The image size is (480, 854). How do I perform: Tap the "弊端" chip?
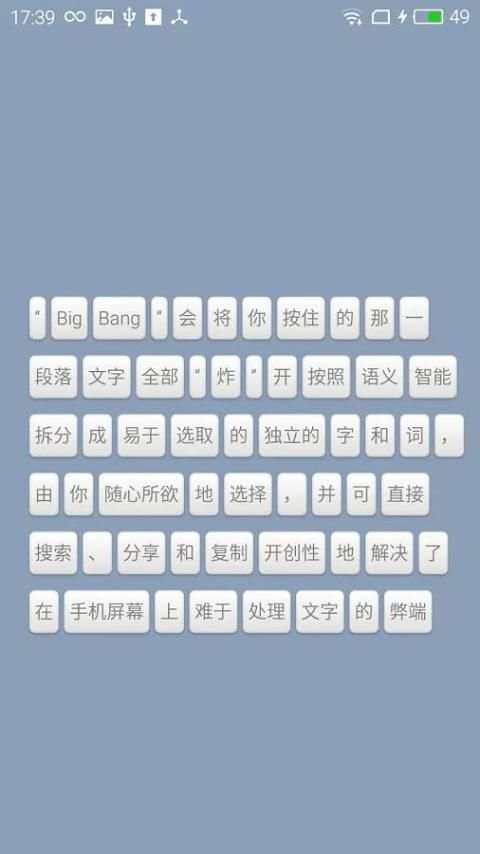tap(408, 612)
